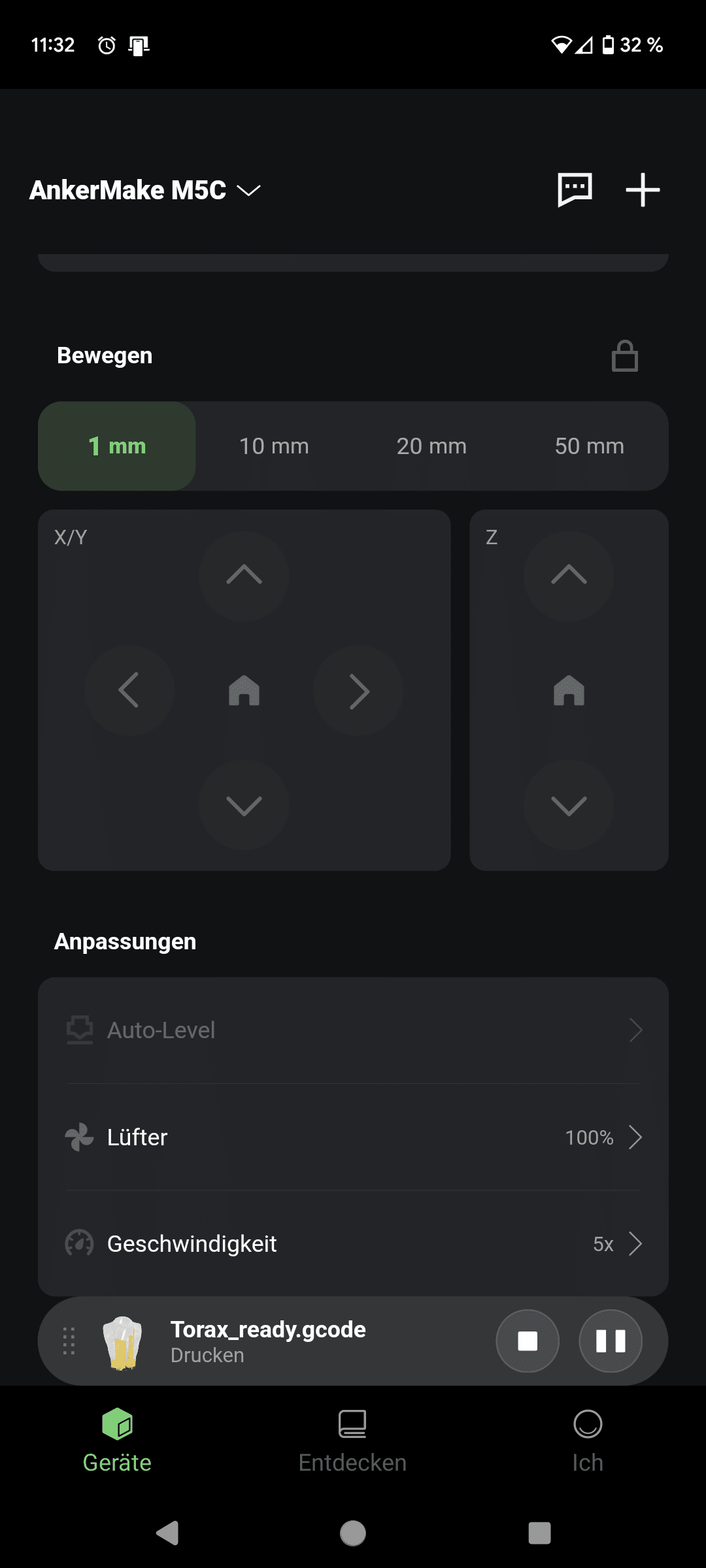Raise the Z axis up
This screenshot has height=1568, width=706.
(569, 576)
